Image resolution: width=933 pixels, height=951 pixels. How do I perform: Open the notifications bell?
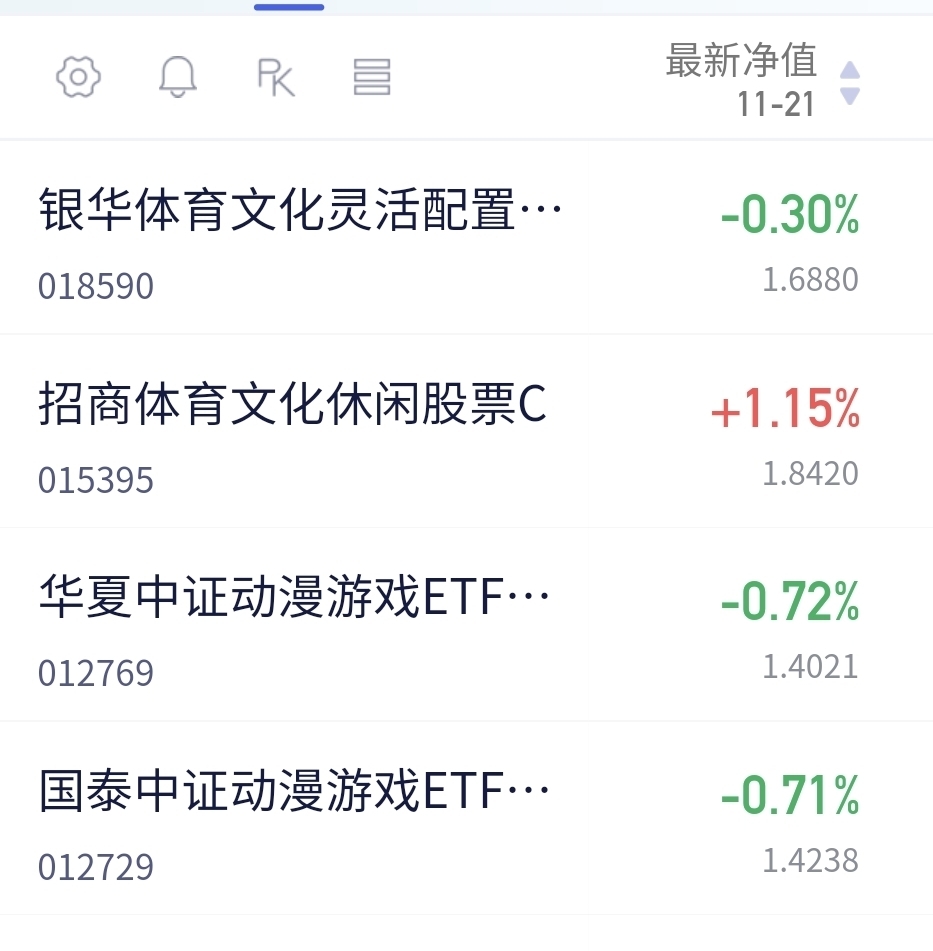(178, 77)
